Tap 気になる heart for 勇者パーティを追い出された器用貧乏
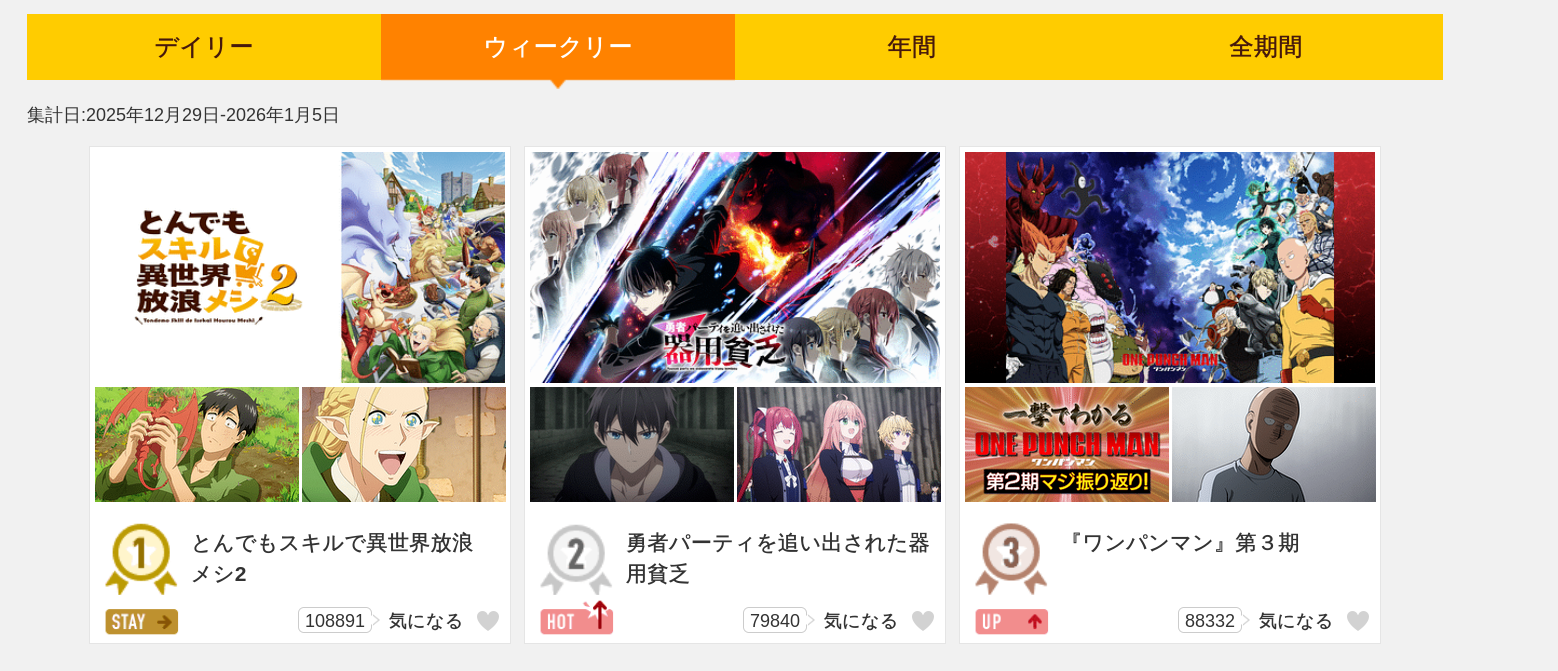The image size is (1558, 671). (922, 621)
